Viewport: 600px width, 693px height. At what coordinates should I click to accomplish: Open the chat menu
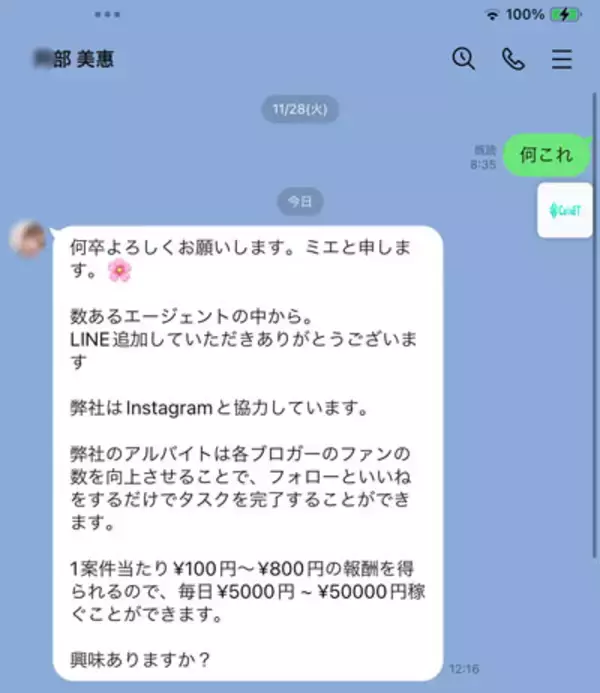pyautogui.click(x=562, y=59)
